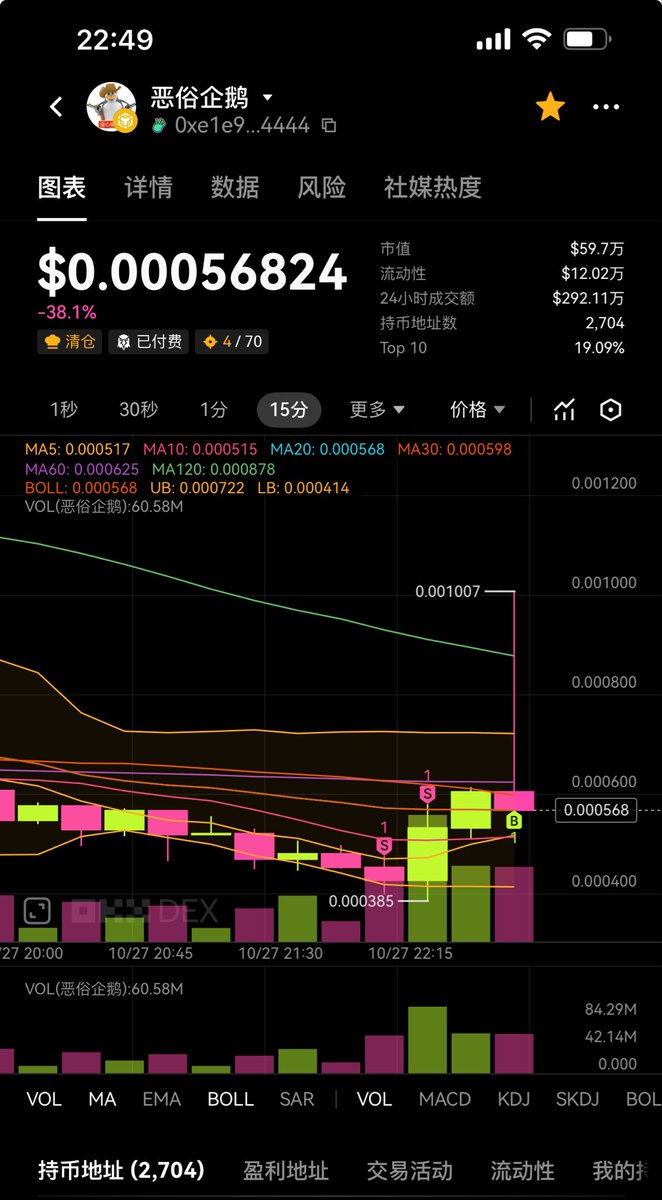Open the 更多 interval dropdown
The width and height of the screenshot is (662, 1200).
click(x=376, y=409)
